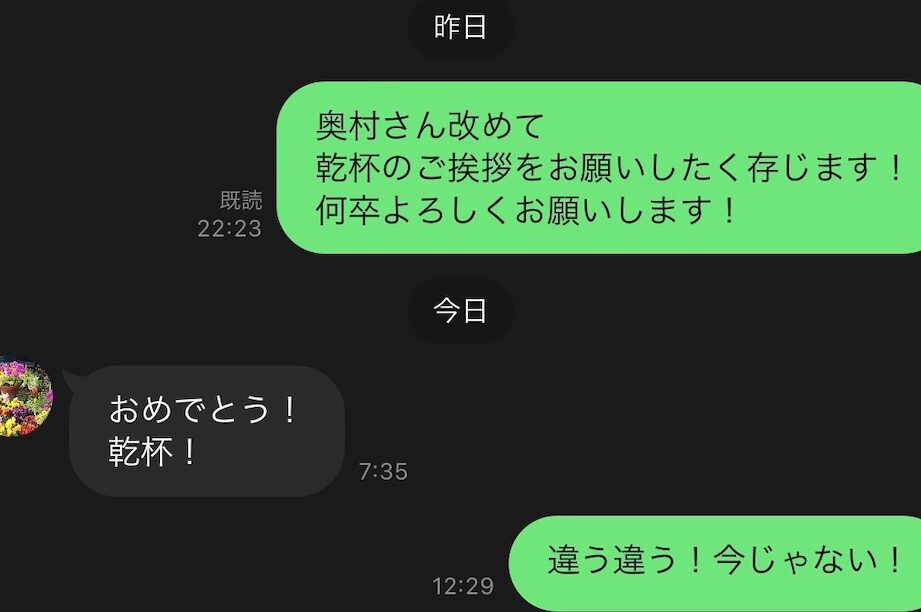Open the sender's flower profile picture
Image resolution: width=921 pixels, height=612 pixels.
coord(22,397)
